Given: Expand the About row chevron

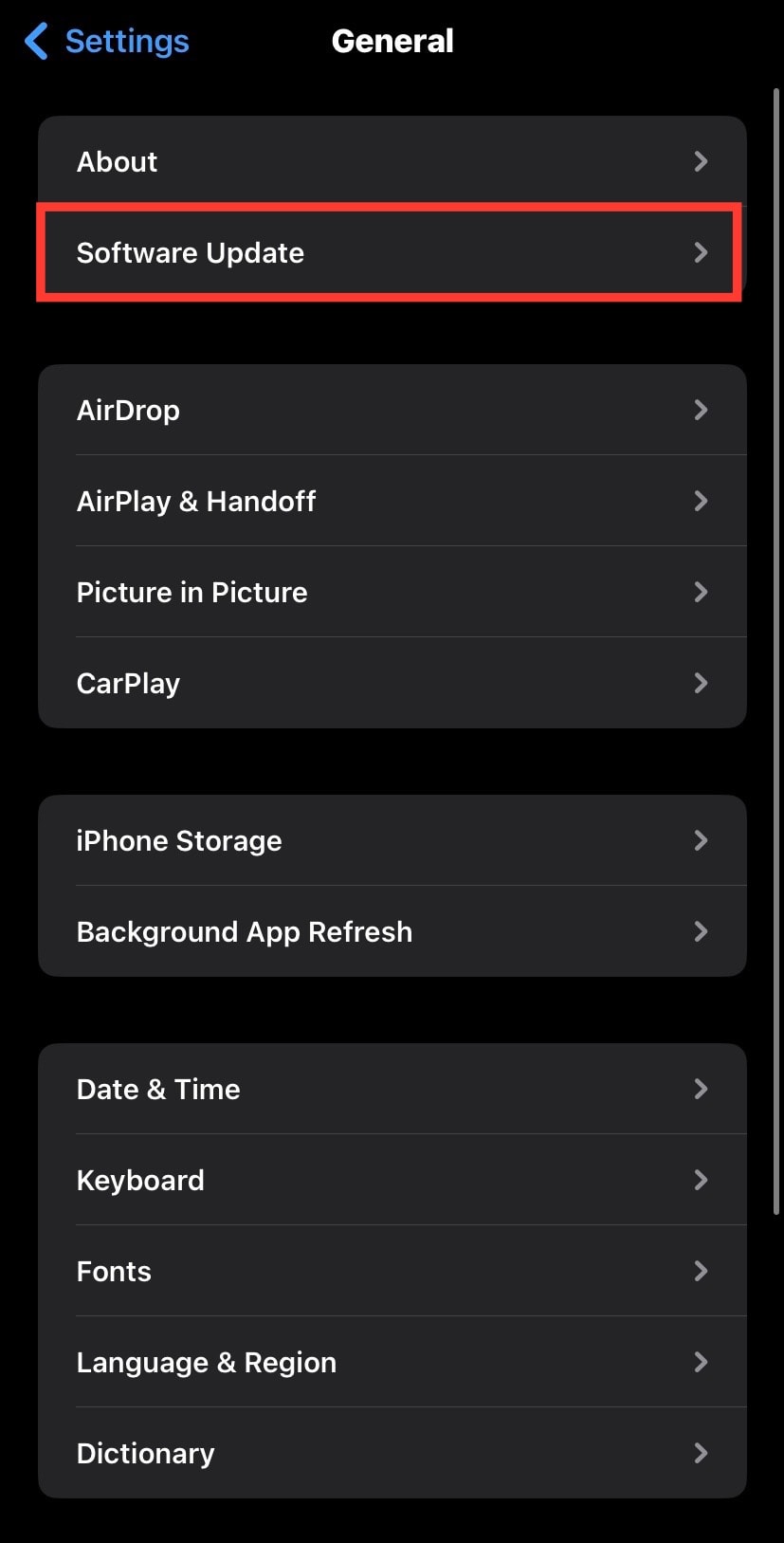Looking at the screenshot, I should click(x=701, y=161).
